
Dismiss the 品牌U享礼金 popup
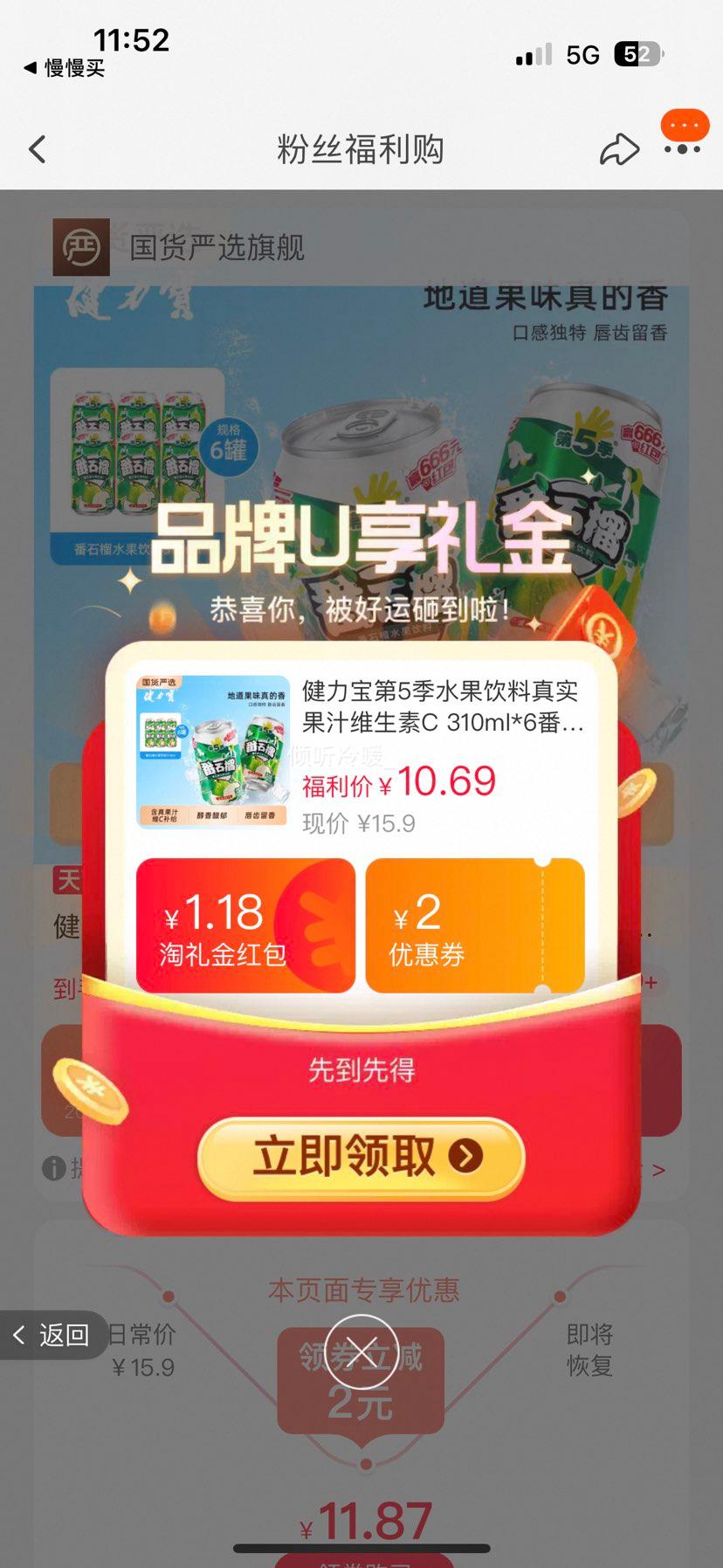point(361,1351)
